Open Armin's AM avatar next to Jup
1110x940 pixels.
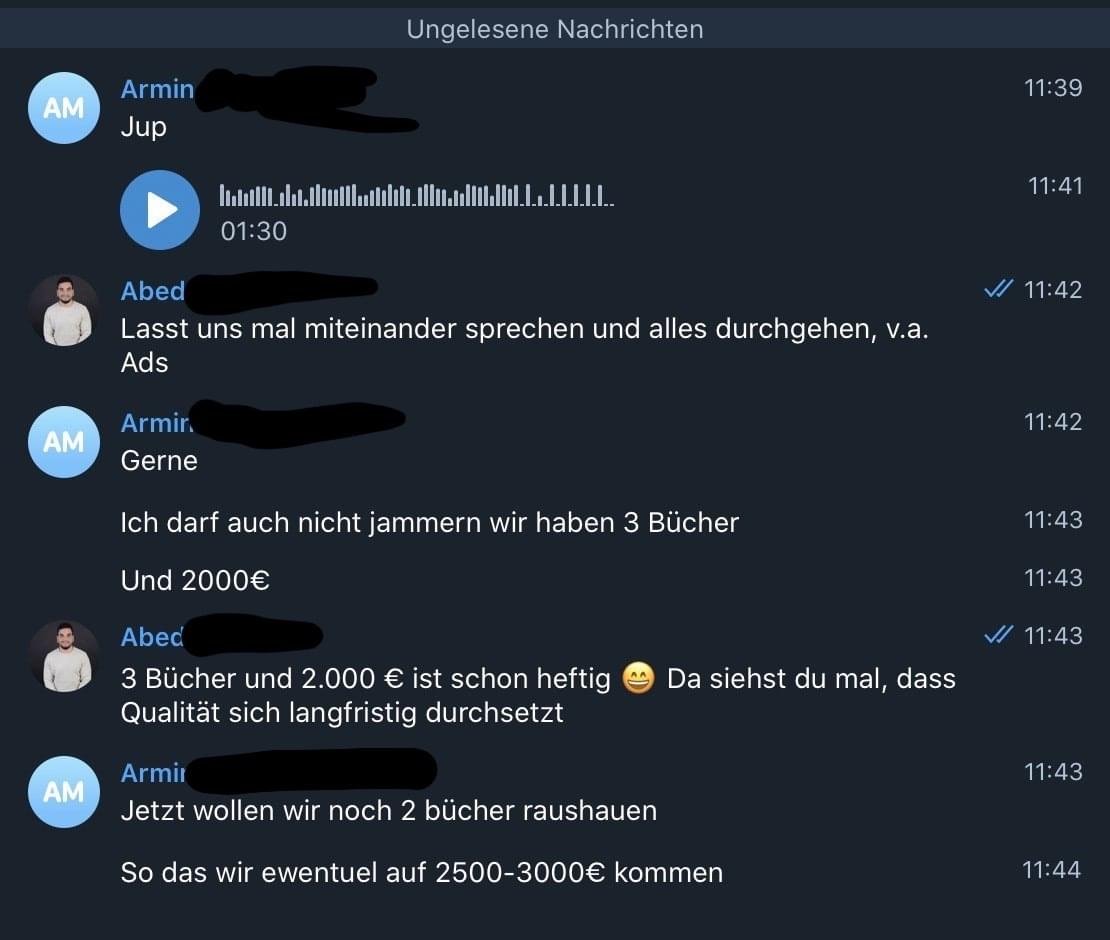pyautogui.click(x=64, y=108)
